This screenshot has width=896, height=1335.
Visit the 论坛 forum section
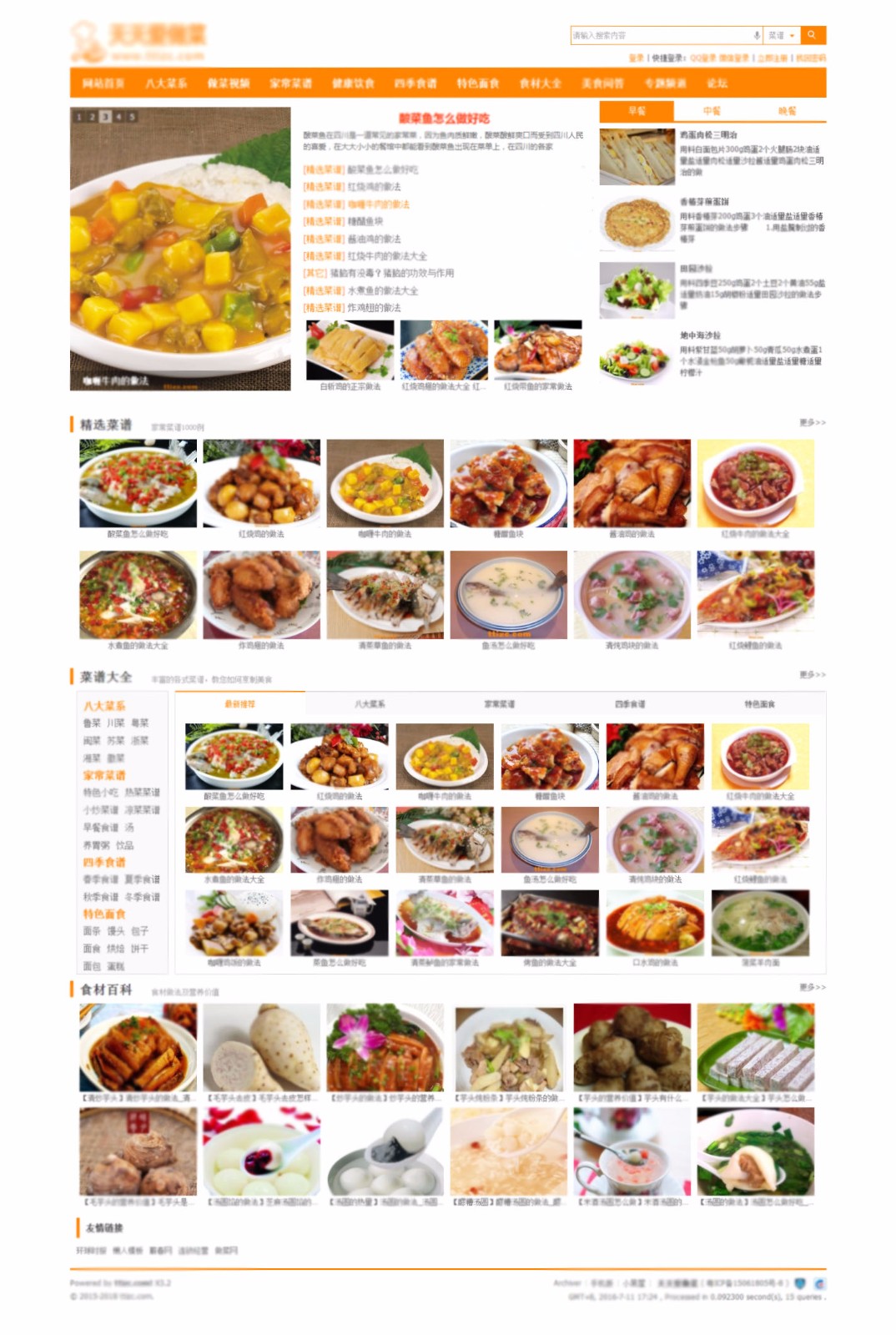717,83
